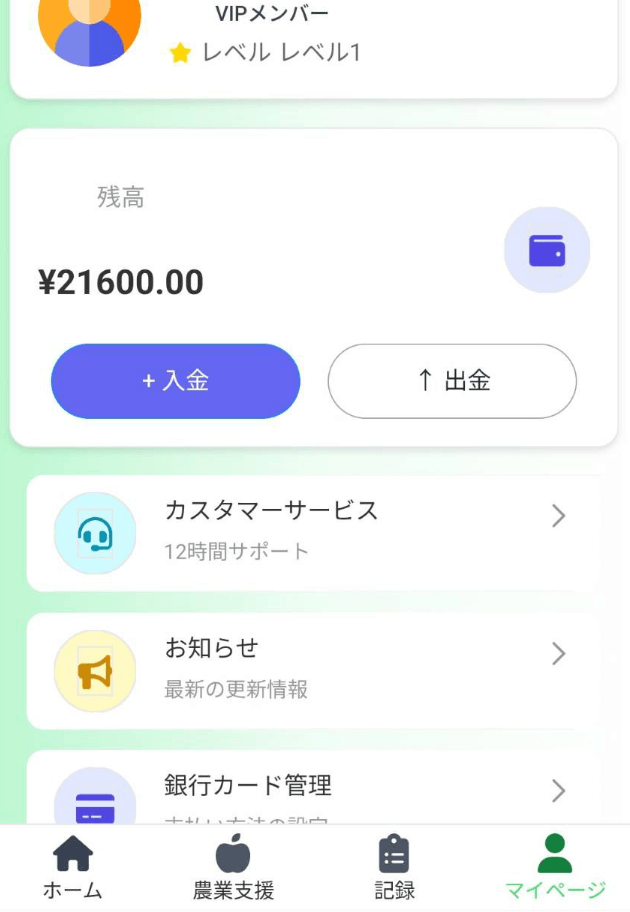Image resolution: width=630 pixels, height=912 pixels.
Task: Open カスタマーサービス support row
Action: pos(314,533)
